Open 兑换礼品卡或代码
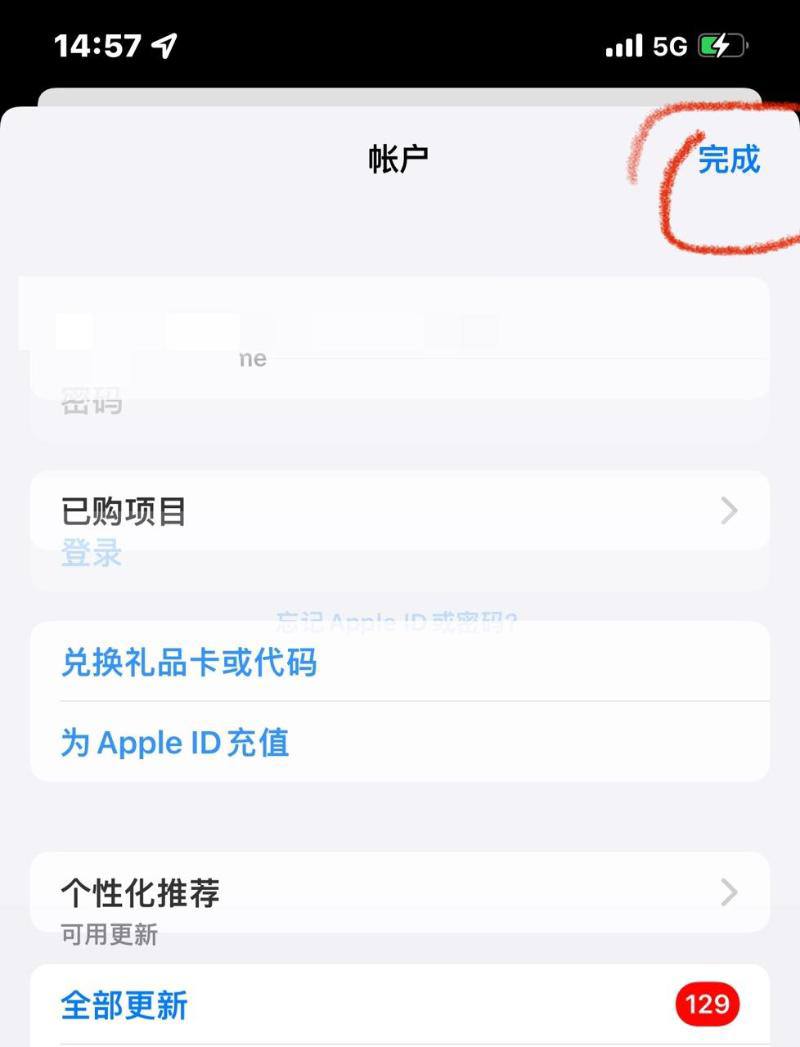 click(190, 662)
